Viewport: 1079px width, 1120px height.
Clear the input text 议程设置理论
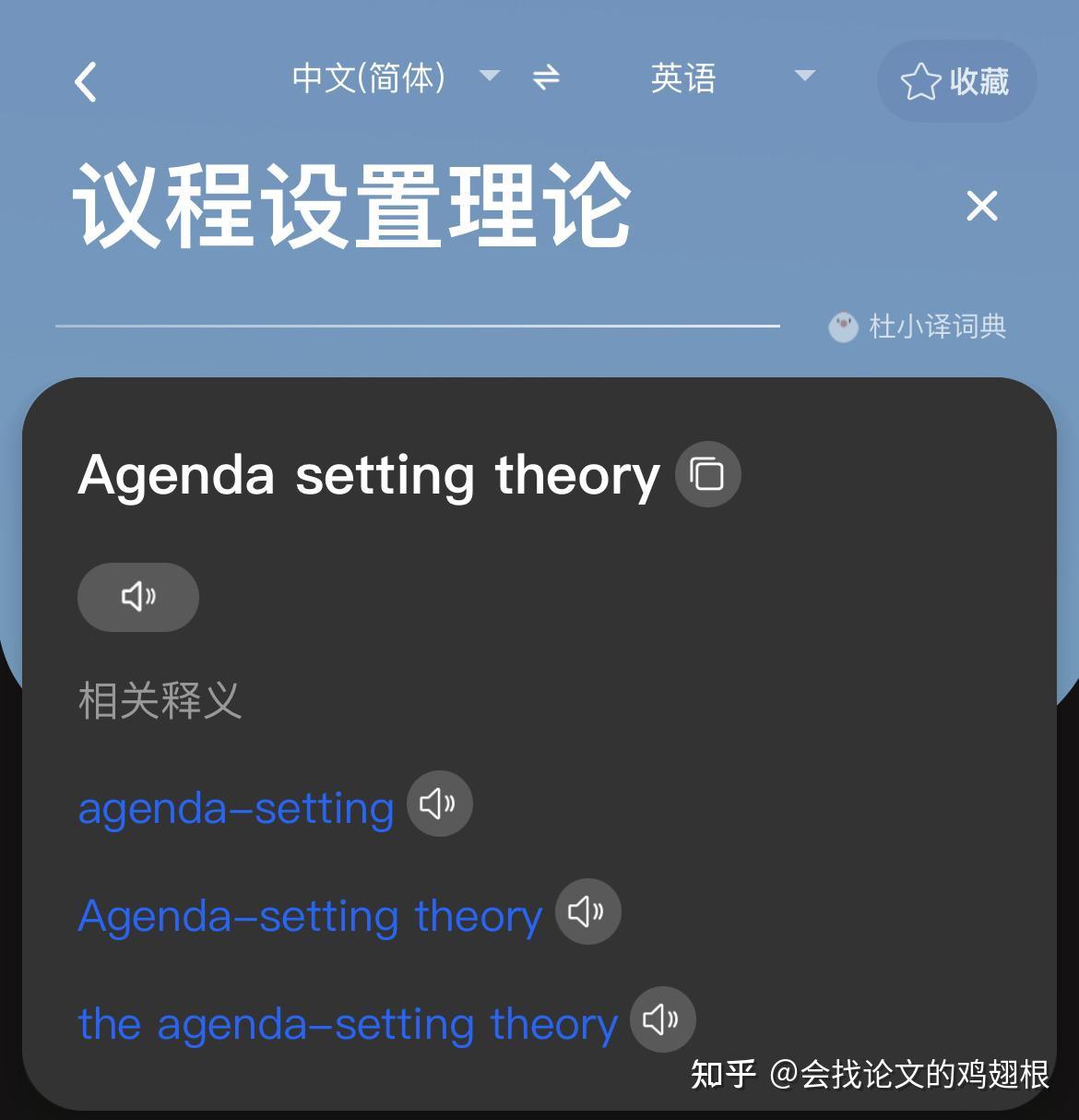[981, 206]
